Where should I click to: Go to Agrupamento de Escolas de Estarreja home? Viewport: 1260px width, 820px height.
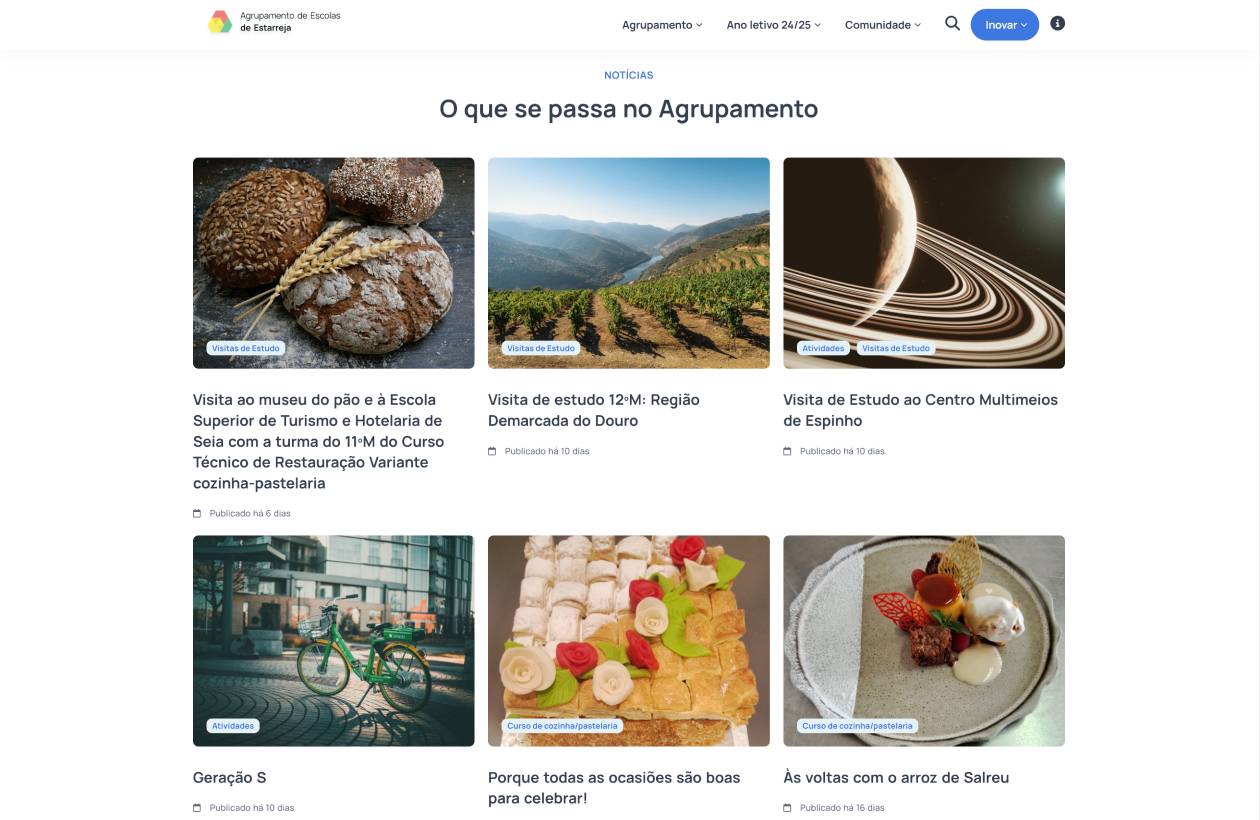pos(274,22)
